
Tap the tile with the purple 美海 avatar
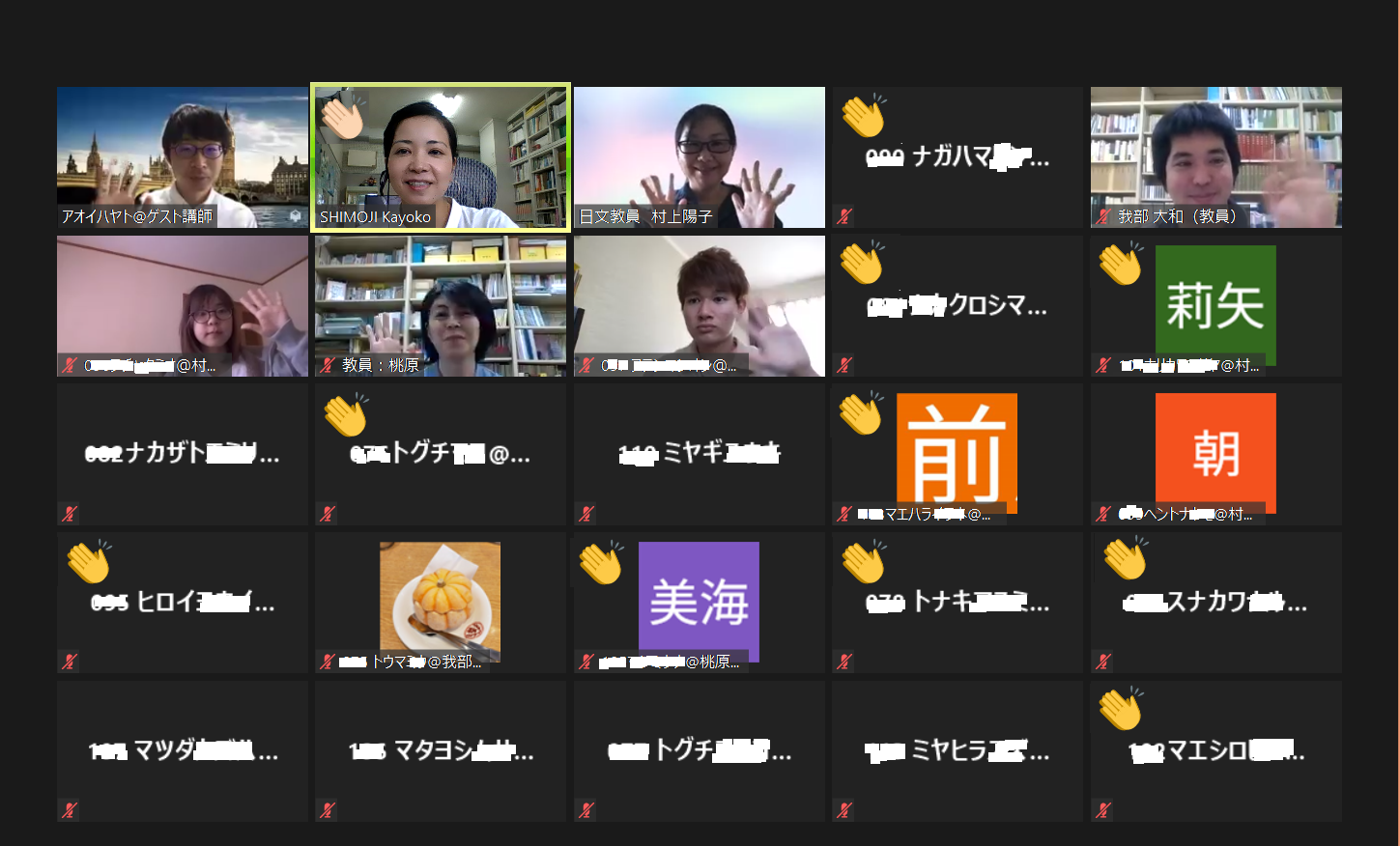point(700,603)
